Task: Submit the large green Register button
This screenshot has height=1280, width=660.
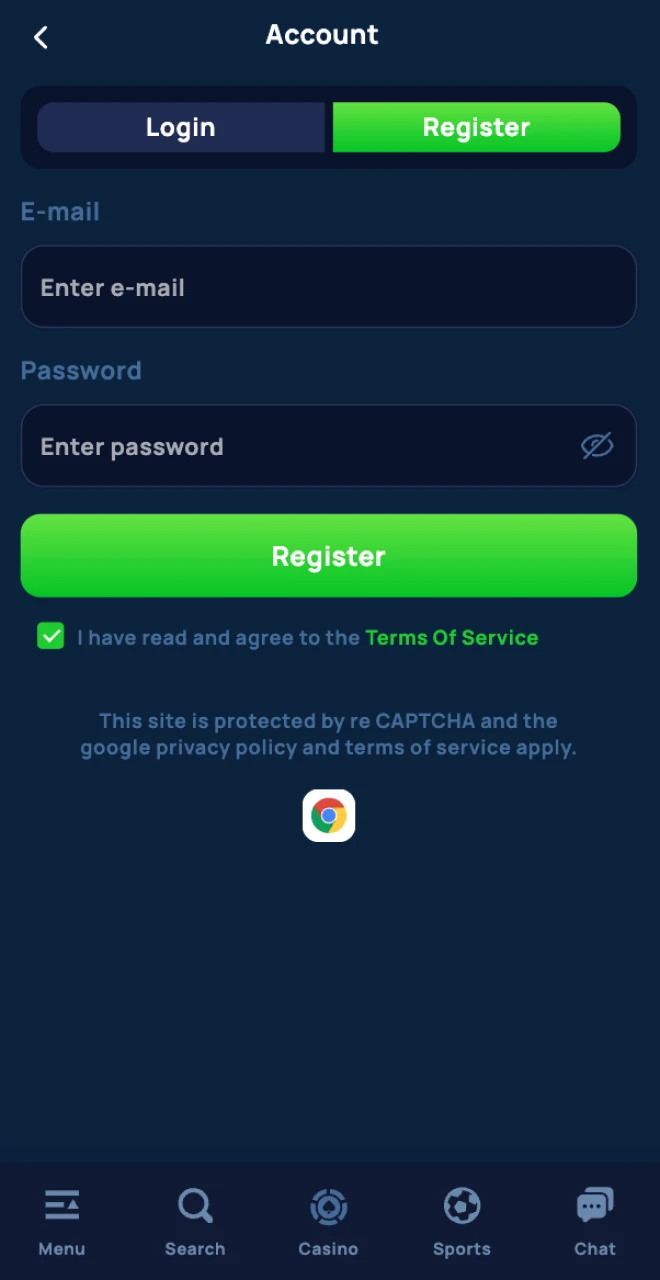Action: click(x=328, y=556)
